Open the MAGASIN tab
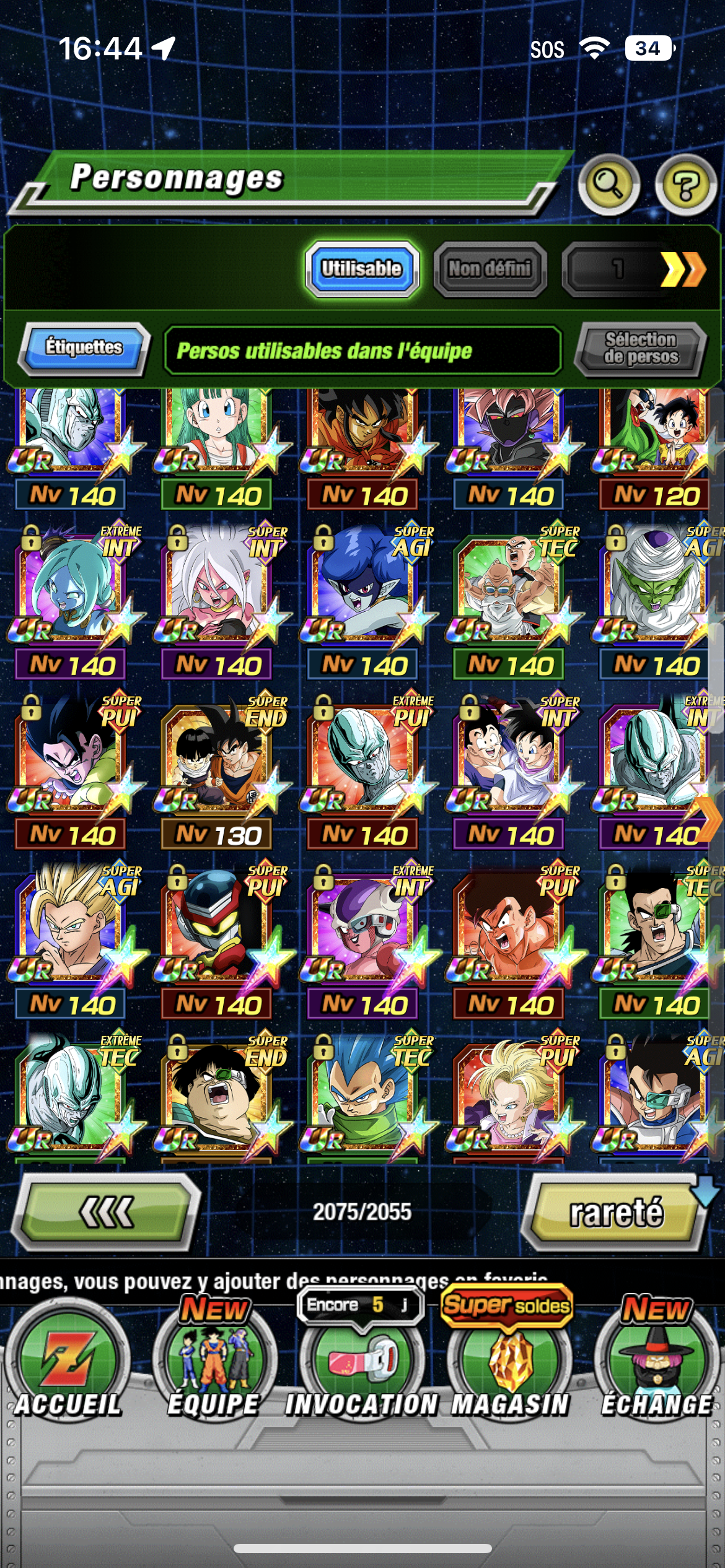Screen dimensions: 725x1568 pyautogui.click(x=509, y=1369)
